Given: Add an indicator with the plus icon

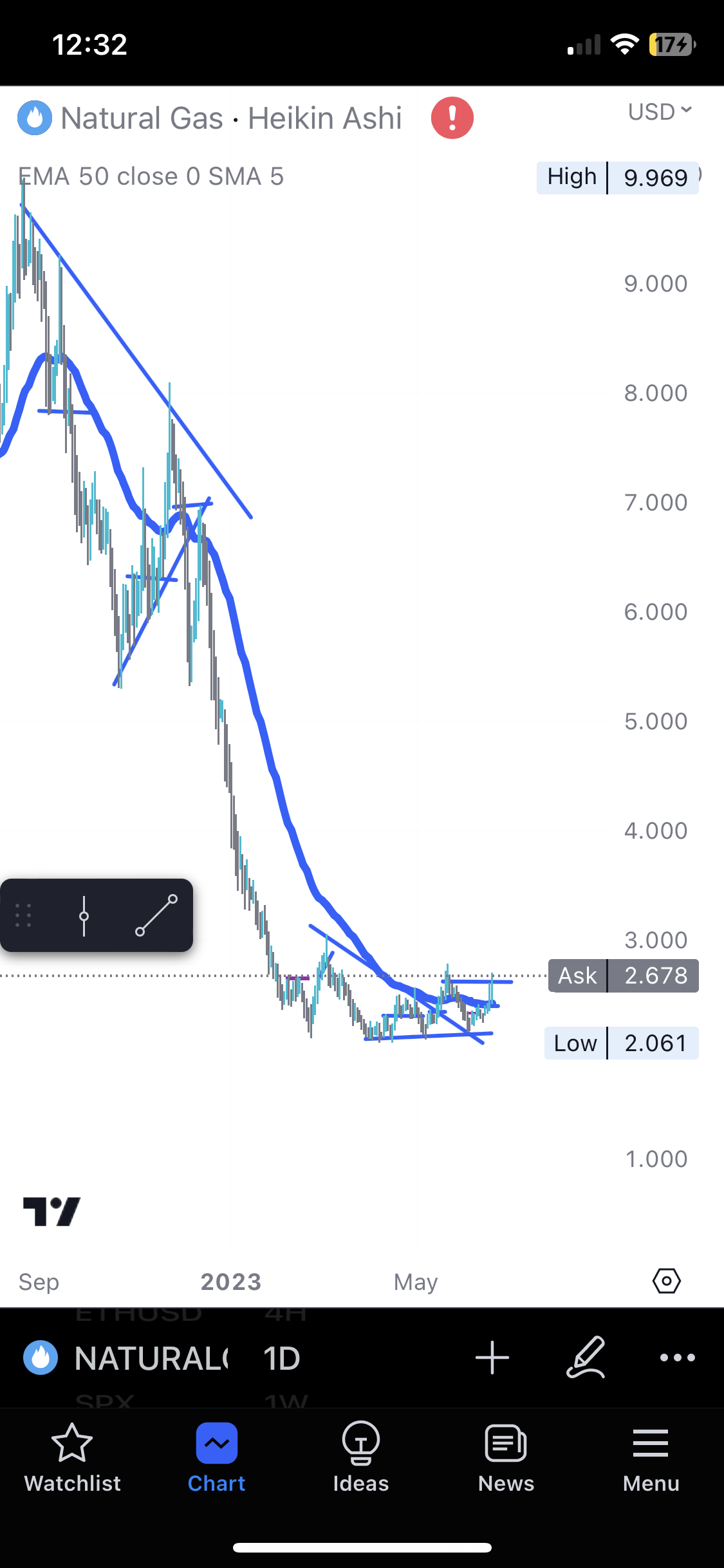Looking at the screenshot, I should tap(492, 1358).
